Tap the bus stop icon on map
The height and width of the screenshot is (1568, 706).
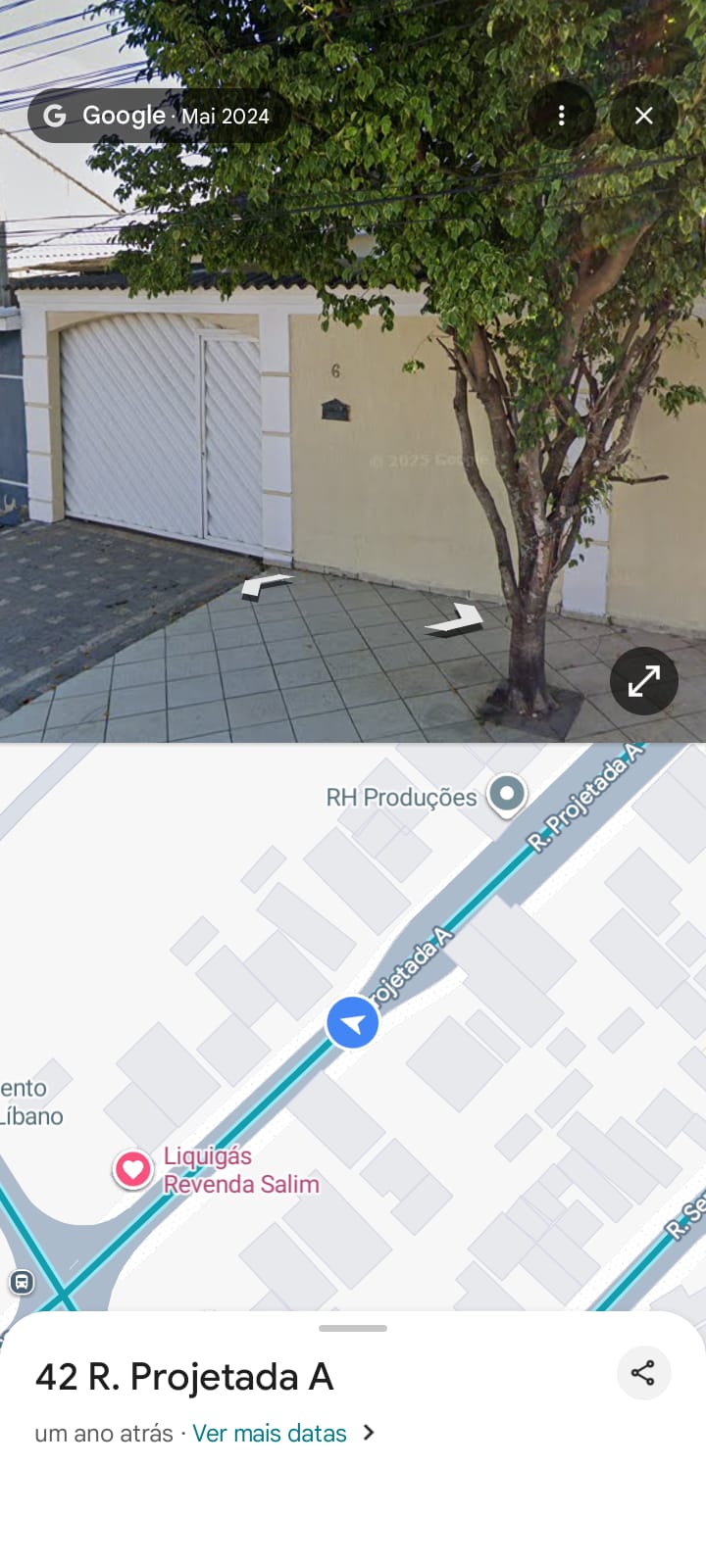point(21,1282)
